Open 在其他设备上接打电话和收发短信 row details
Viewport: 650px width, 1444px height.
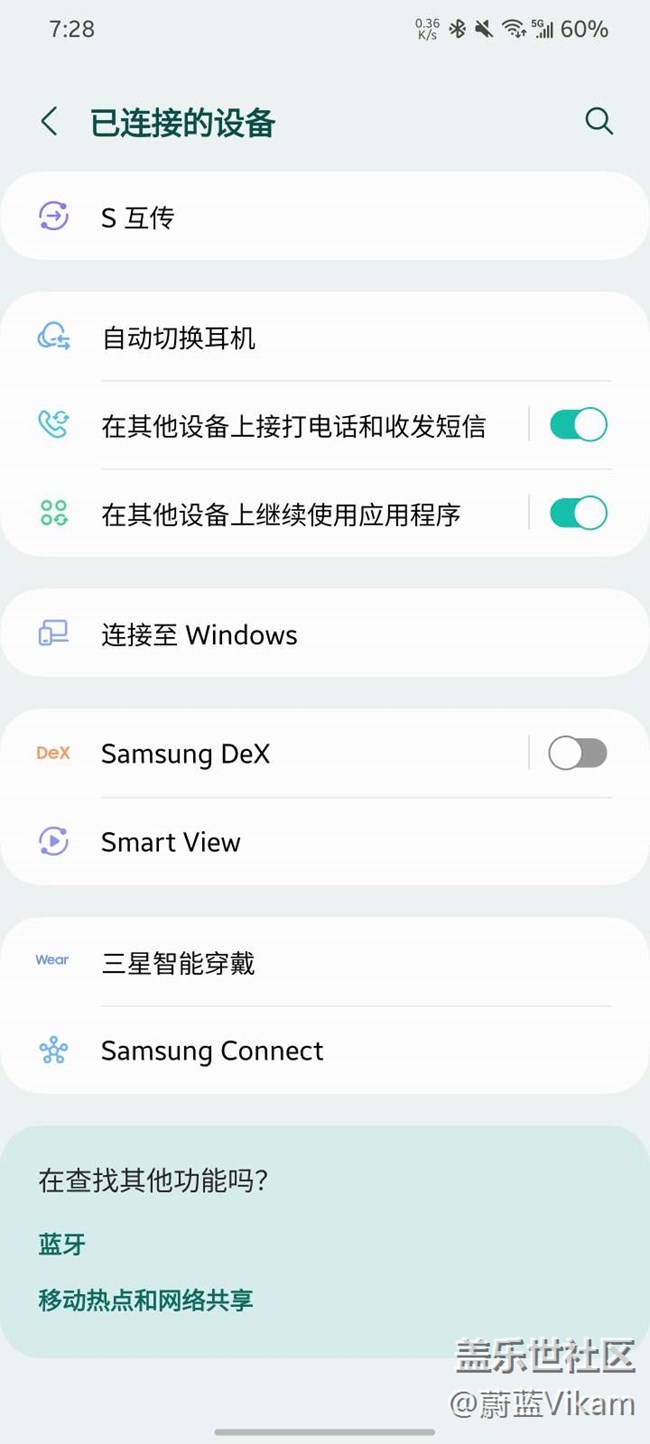pyautogui.click(x=265, y=425)
